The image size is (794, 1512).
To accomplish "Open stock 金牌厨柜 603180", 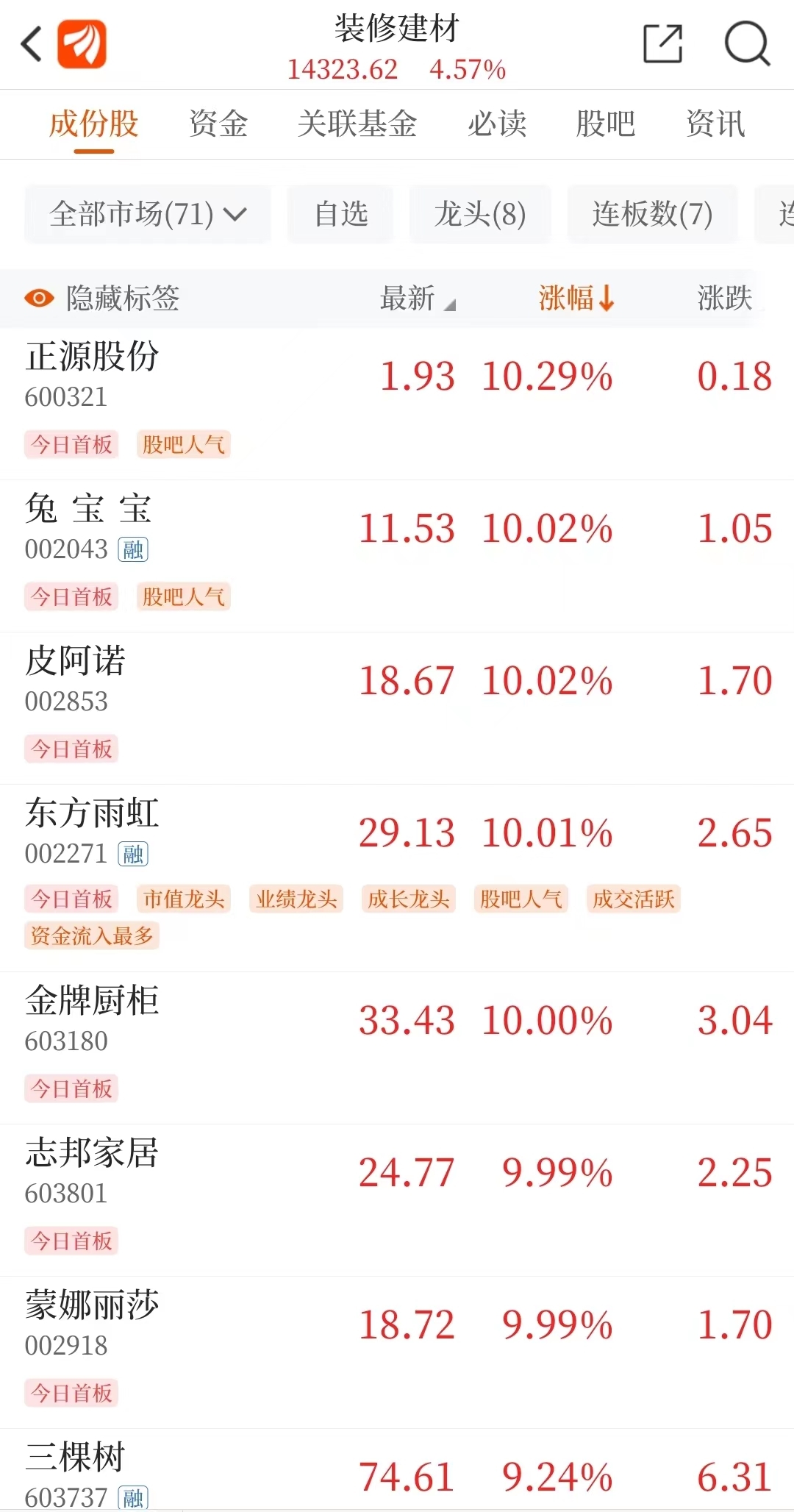I will [92, 1019].
